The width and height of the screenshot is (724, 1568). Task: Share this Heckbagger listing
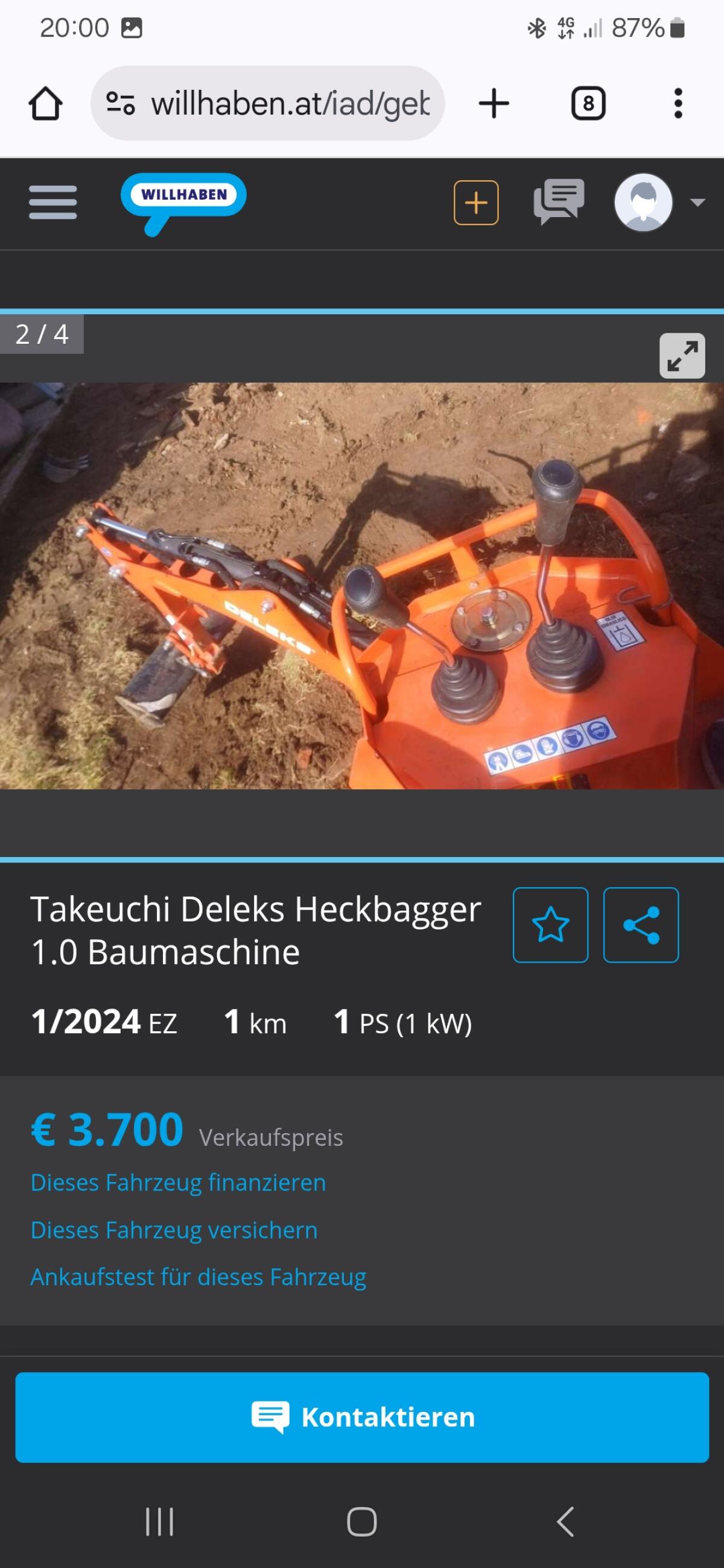point(641,925)
